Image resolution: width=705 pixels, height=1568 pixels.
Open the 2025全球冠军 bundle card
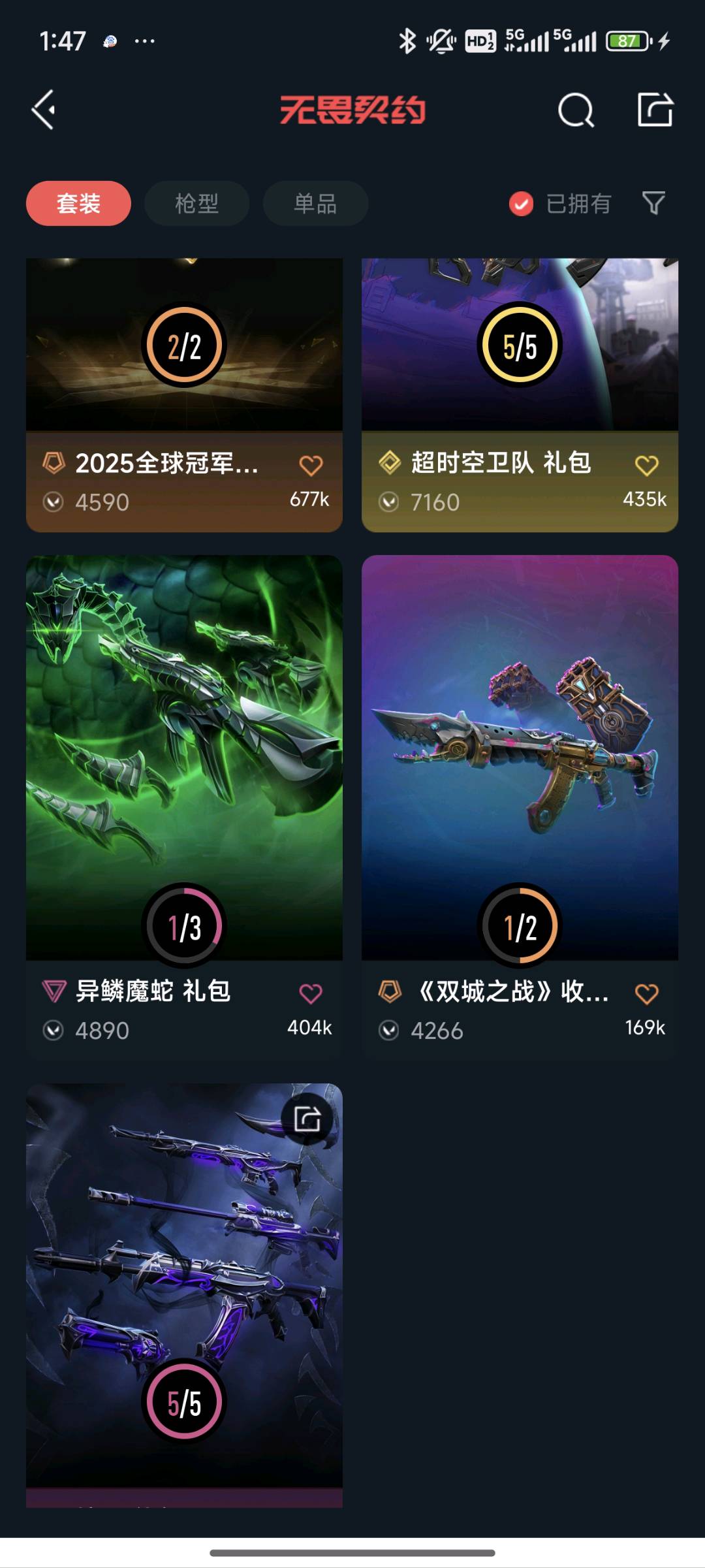click(184, 366)
